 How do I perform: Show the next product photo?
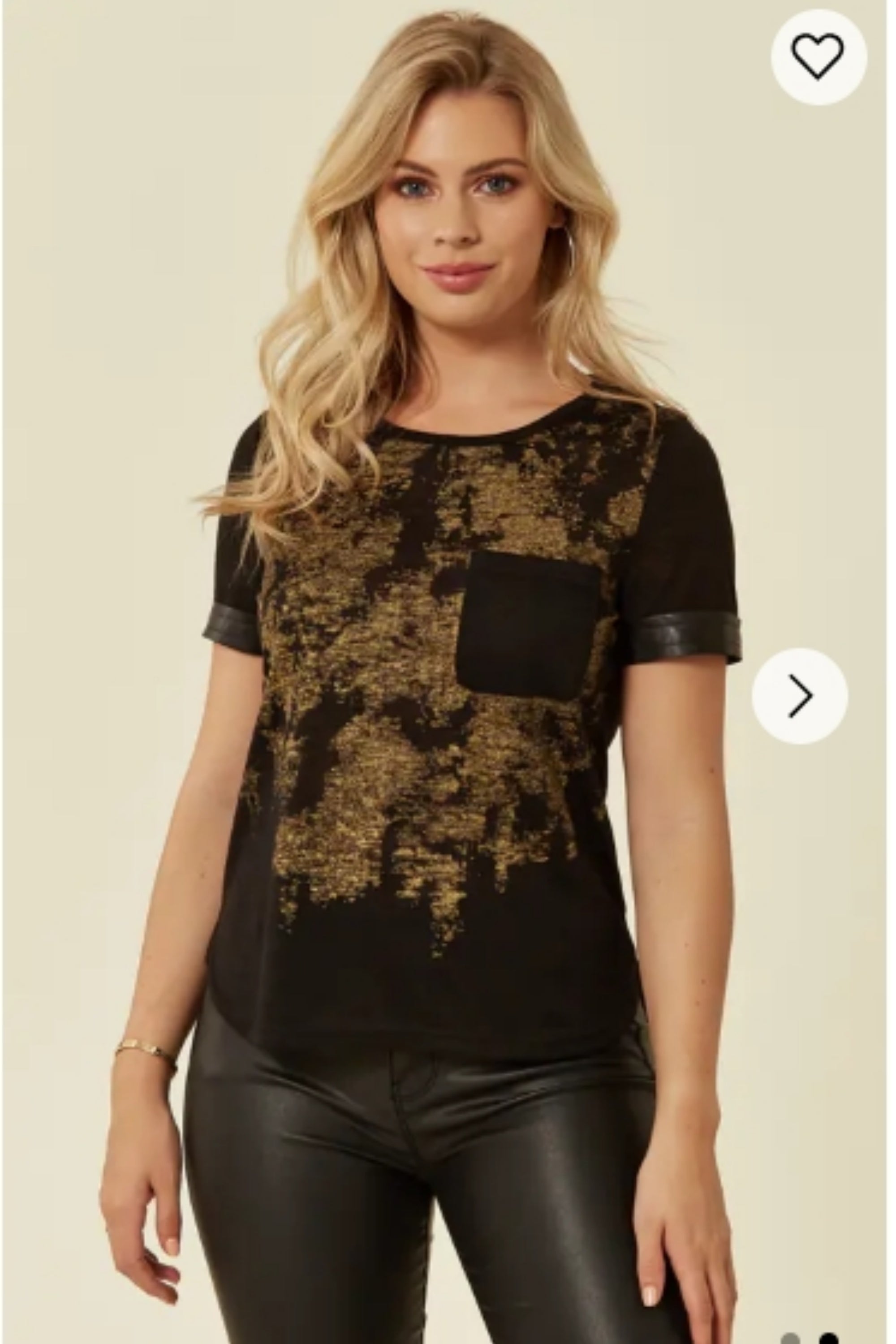(x=799, y=695)
